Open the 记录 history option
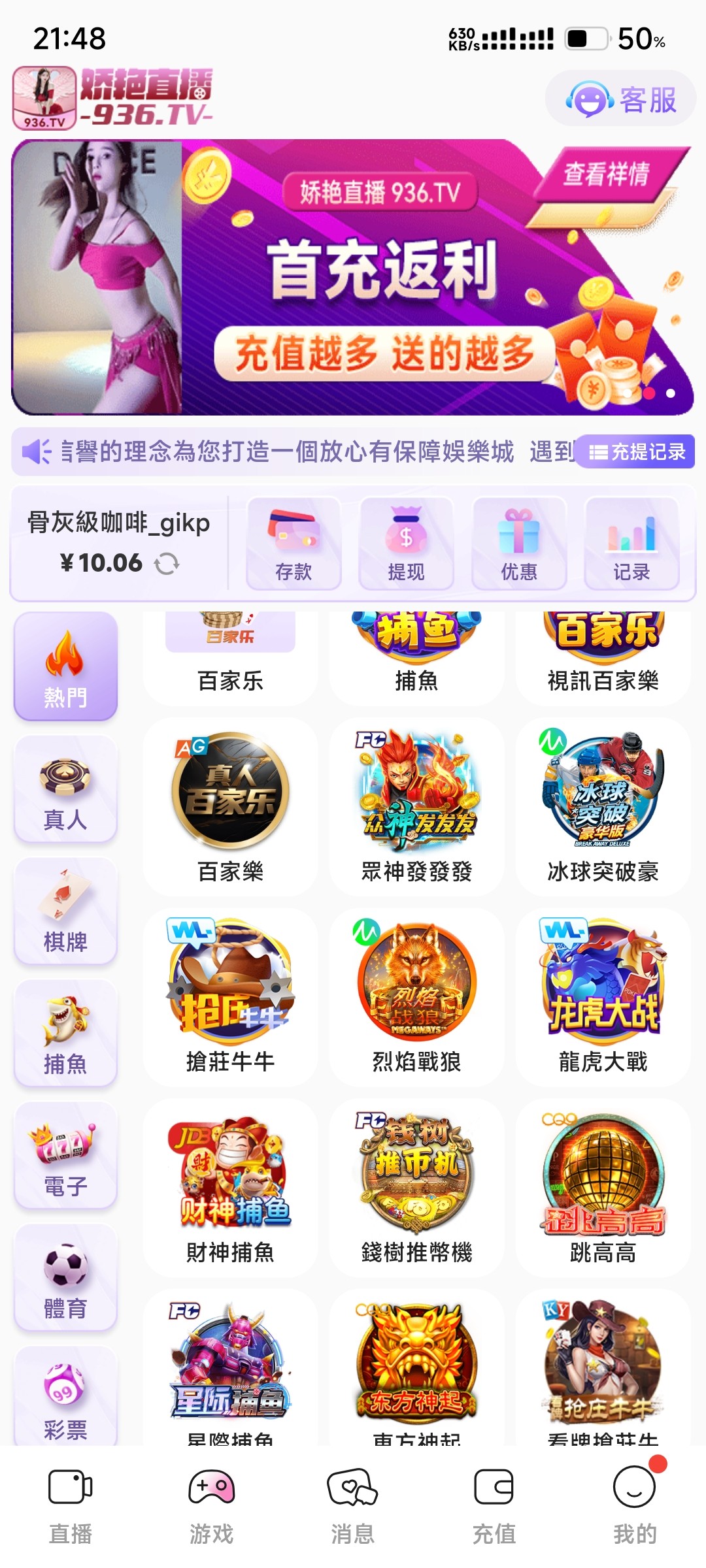The height and width of the screenshot is (1568, 706). 631,544
